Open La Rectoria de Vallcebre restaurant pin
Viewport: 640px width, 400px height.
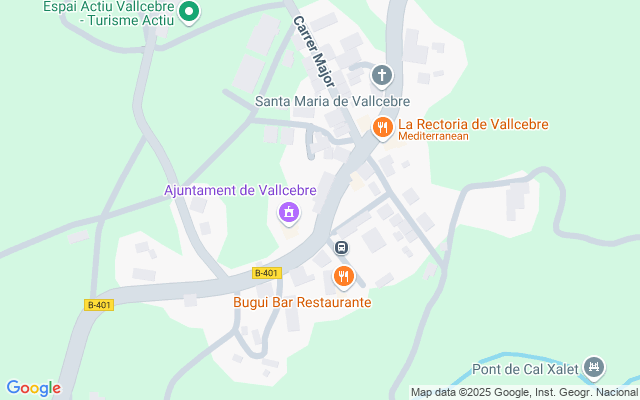point(381,127)
